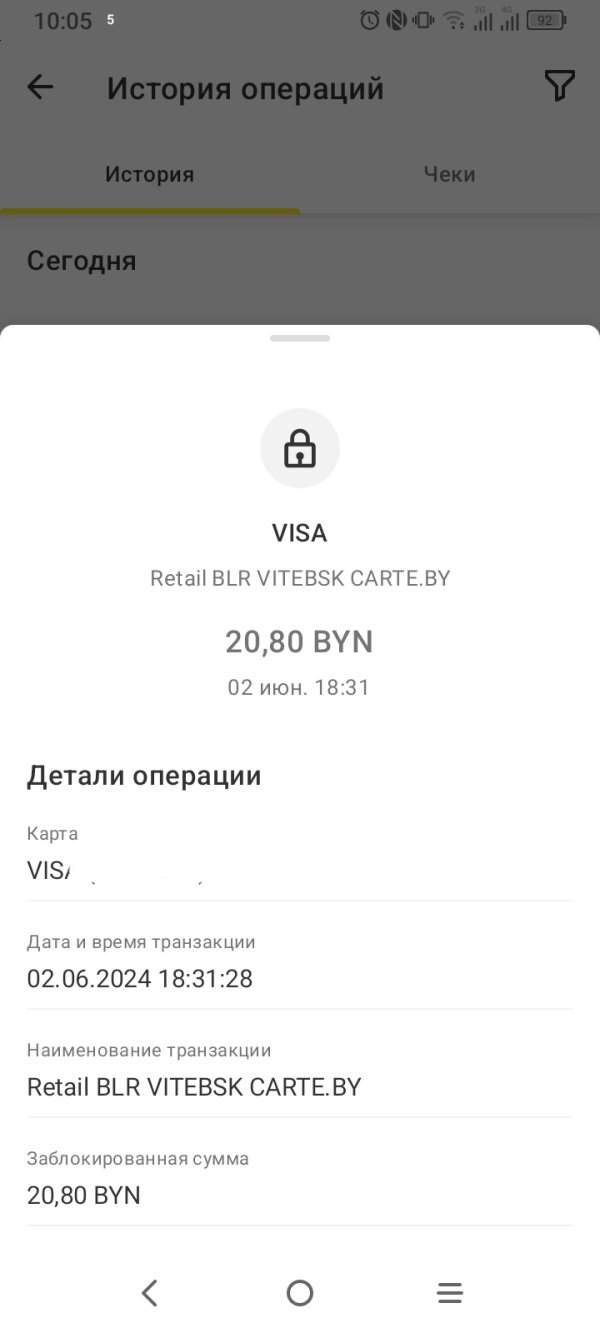
Task: Switch to the Чеки tab
Action: [x=449, y=174]
